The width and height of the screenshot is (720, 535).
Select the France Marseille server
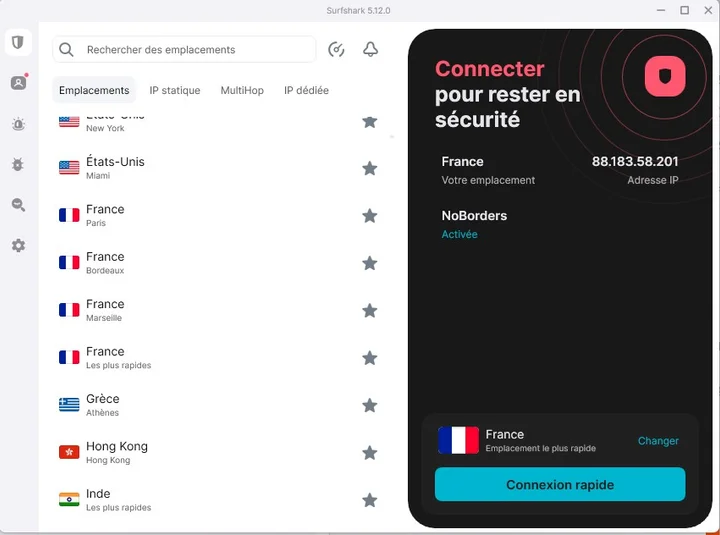click(218, 310)
